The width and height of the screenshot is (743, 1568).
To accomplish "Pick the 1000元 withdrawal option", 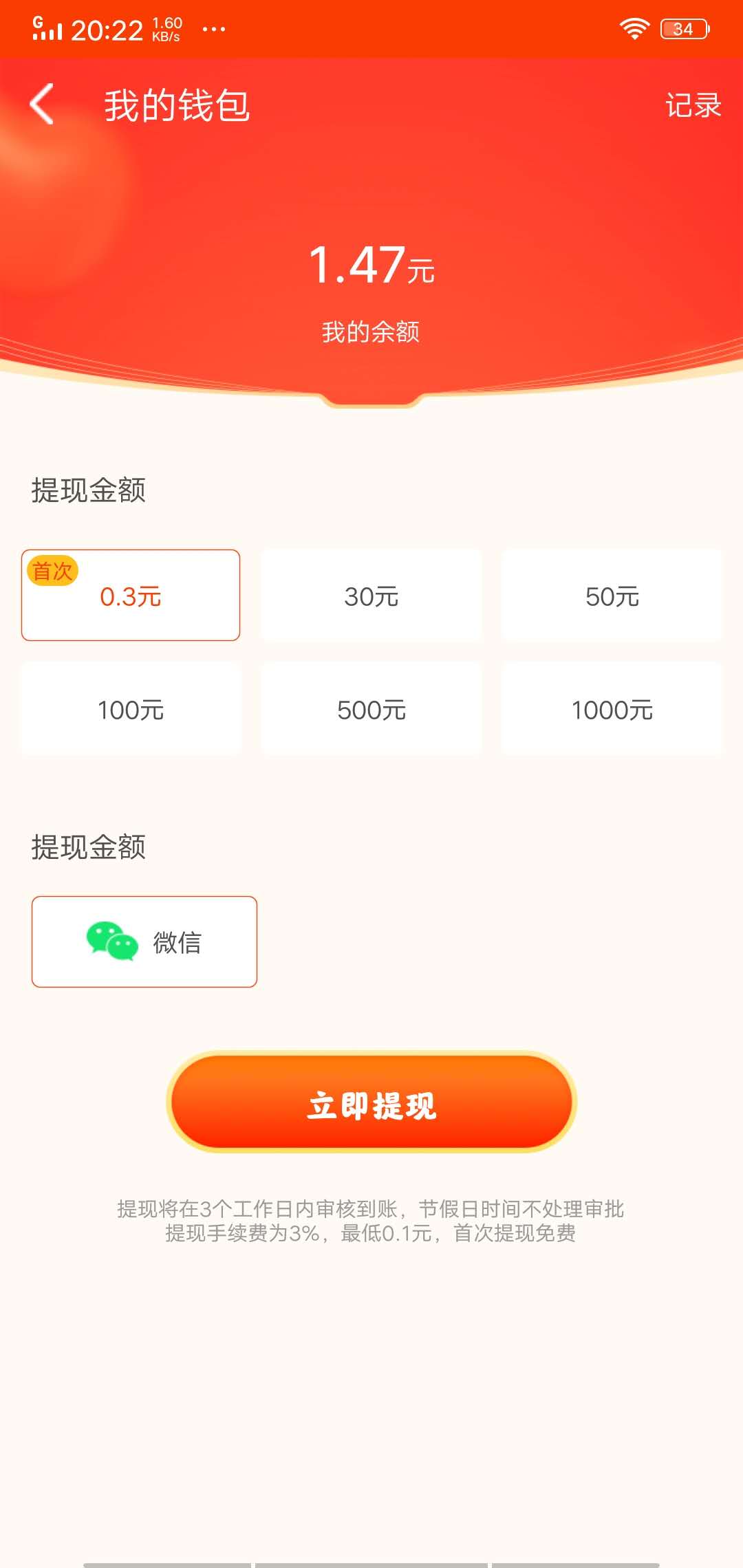I will (613, 708).
